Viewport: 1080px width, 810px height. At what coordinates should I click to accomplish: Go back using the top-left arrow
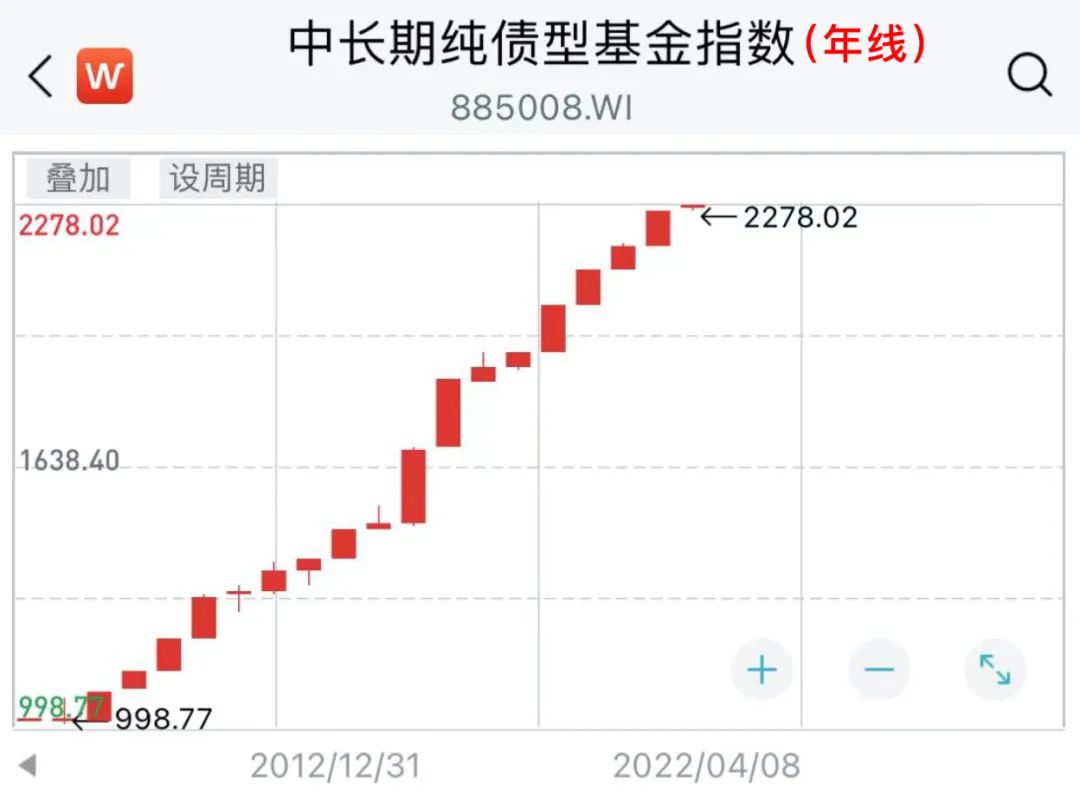click(40, 76)
